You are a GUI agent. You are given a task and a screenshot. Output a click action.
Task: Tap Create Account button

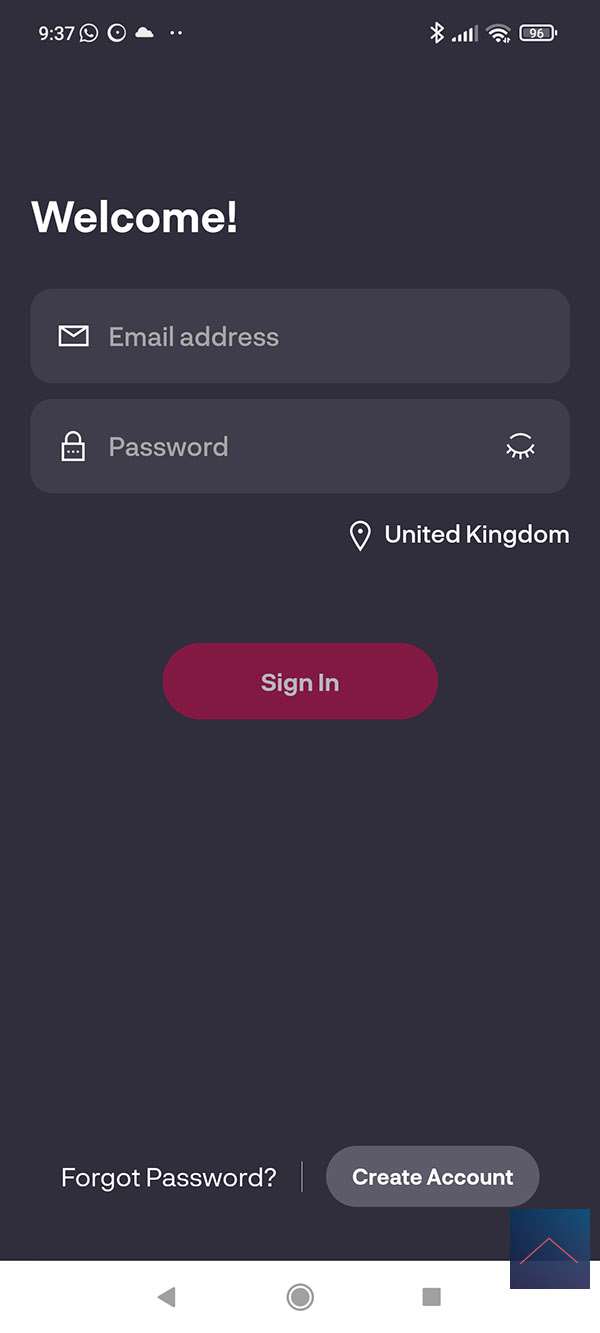[432, 1177]
